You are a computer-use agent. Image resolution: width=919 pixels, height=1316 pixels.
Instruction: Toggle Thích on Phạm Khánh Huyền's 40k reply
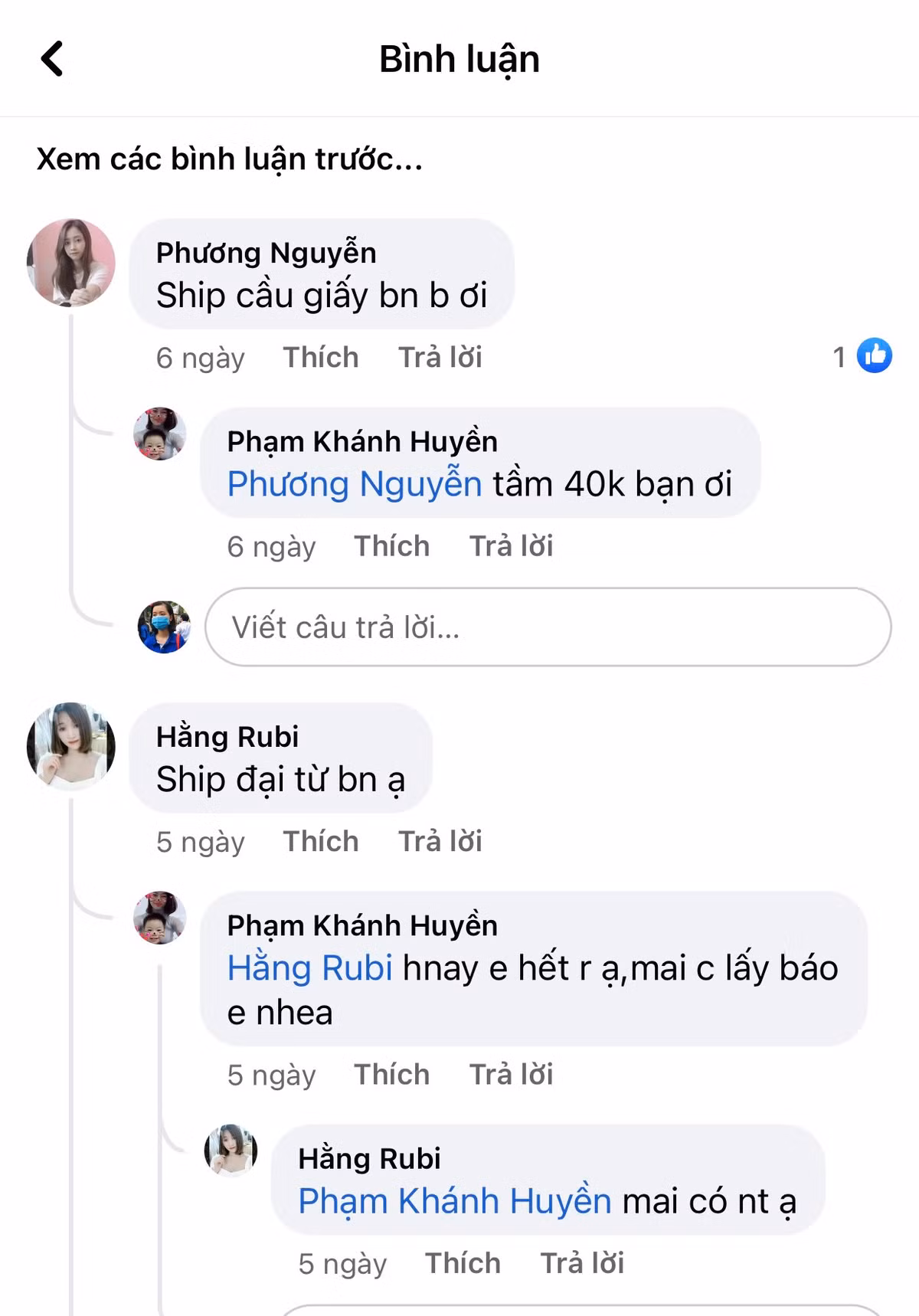point(391,546)
